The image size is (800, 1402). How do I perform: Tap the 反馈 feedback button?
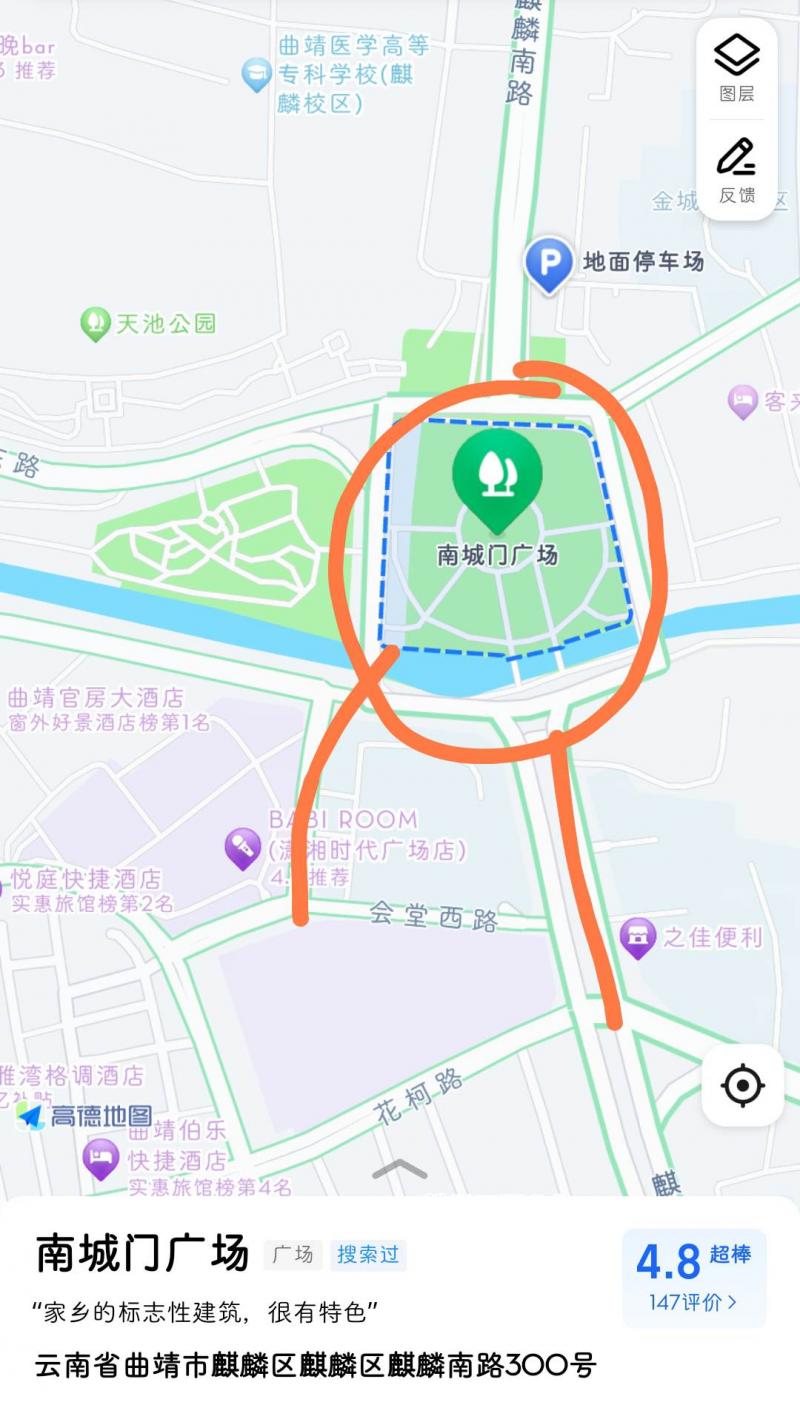(737, 170)
